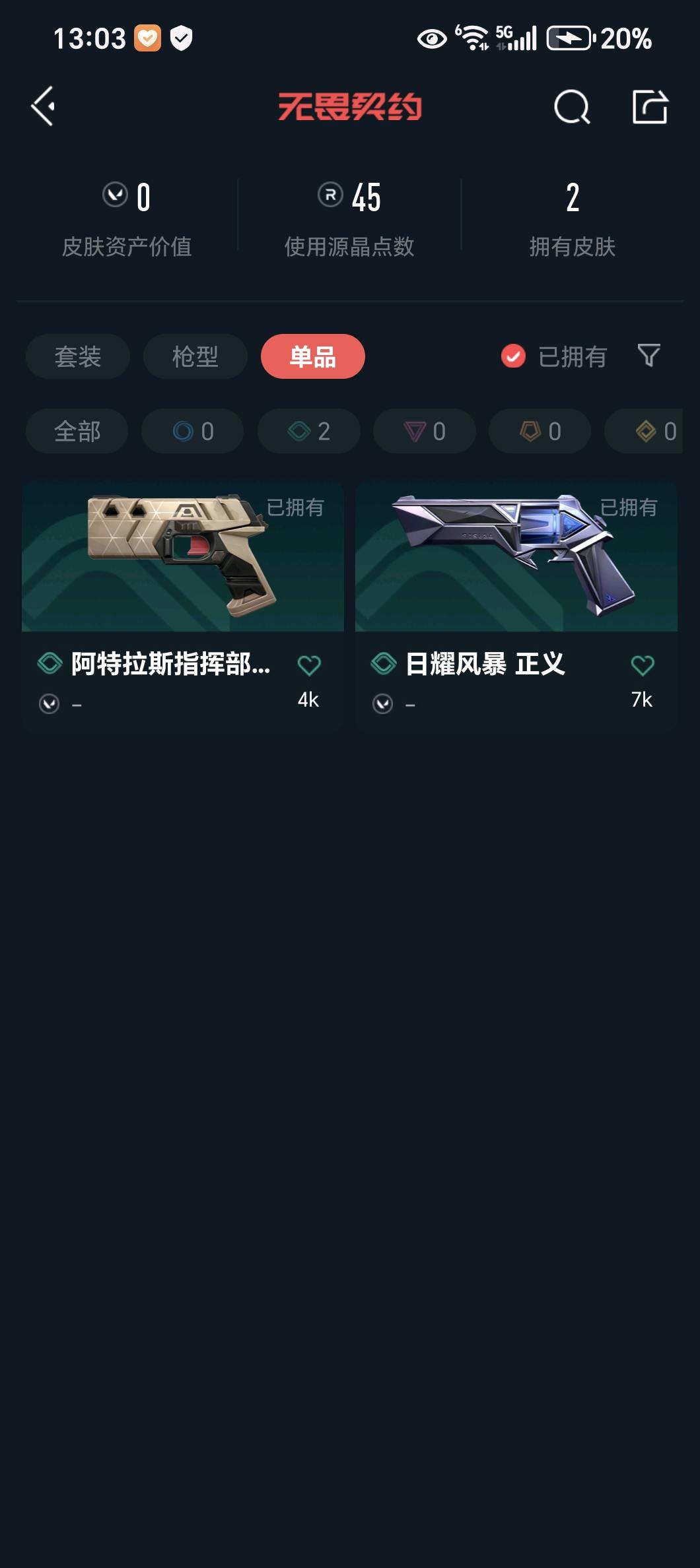The width and height of the screenshot is (700, 1568).
Task: Switch to the 套装 tab
Action: pyautogui.click(x=77, y=356)
